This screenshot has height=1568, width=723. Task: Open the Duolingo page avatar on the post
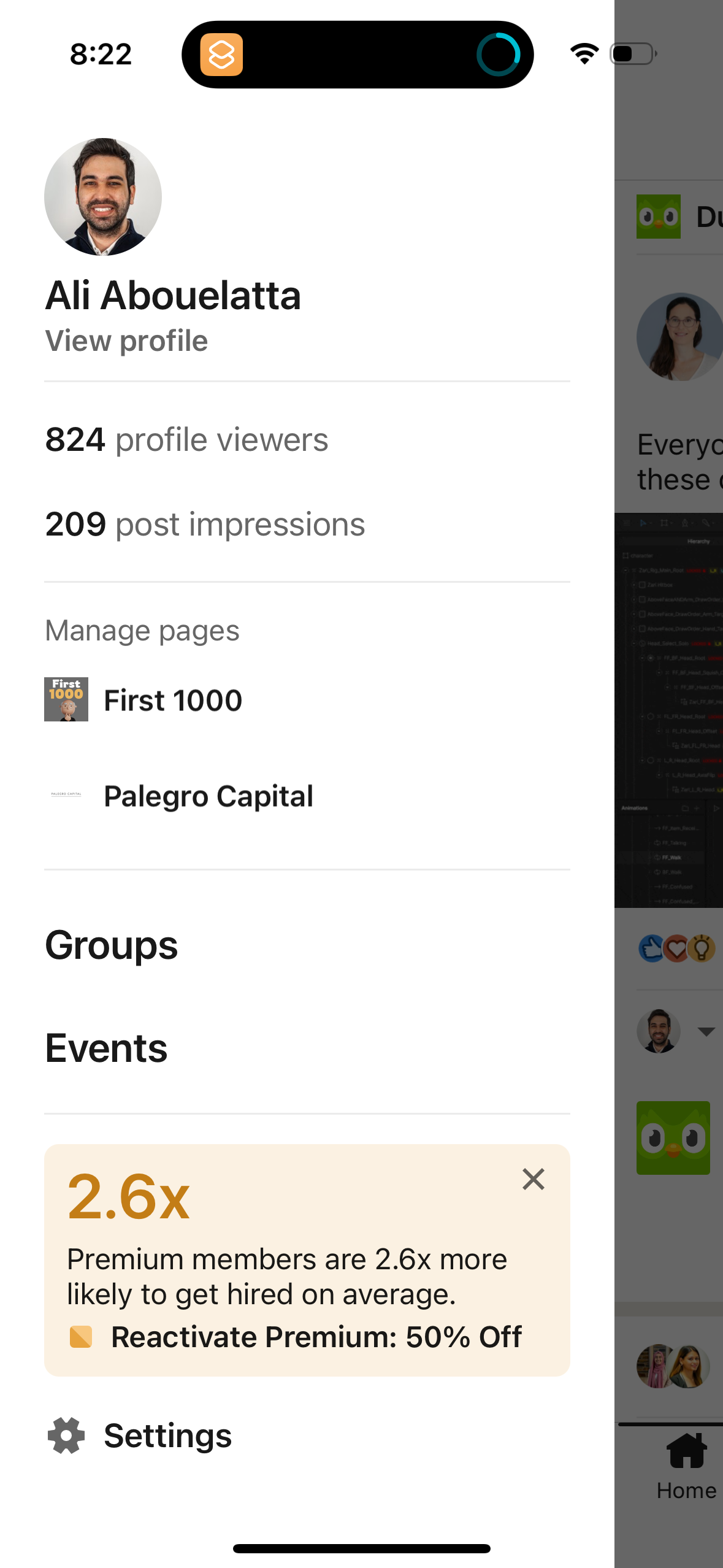click(x=658, y=216)
